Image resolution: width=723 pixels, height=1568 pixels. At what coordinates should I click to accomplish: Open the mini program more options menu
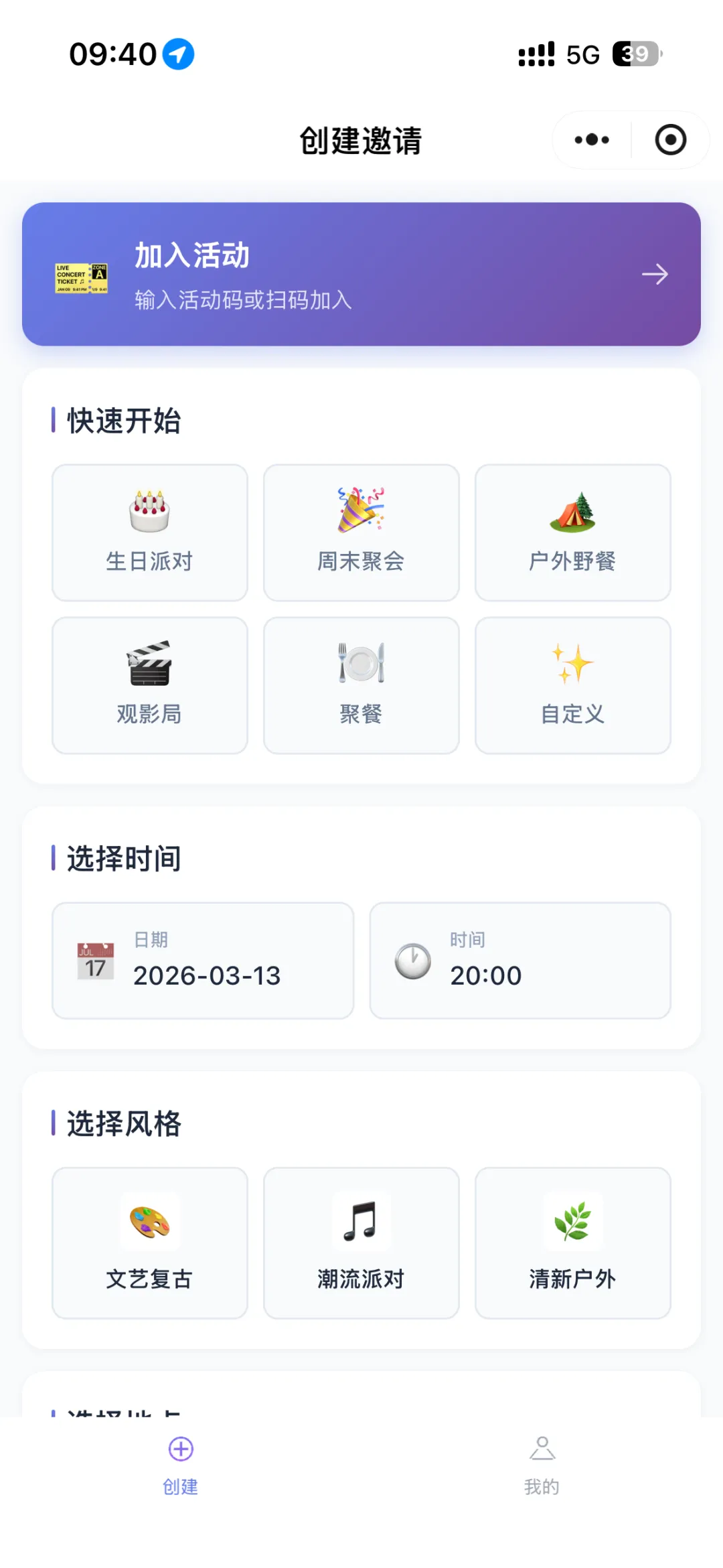(592, 140)
